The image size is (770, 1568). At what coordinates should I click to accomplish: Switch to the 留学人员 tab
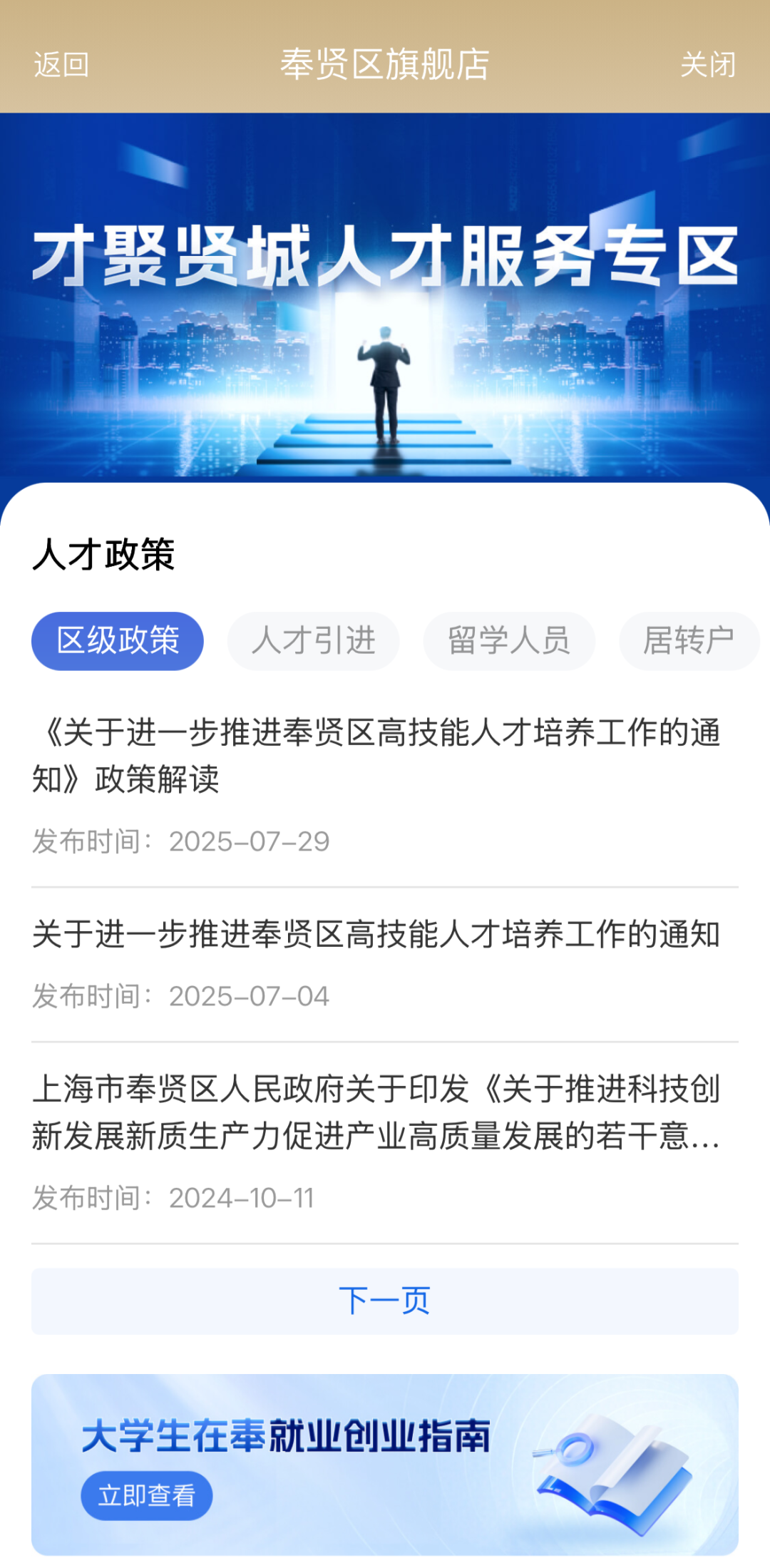pos(509,640)
